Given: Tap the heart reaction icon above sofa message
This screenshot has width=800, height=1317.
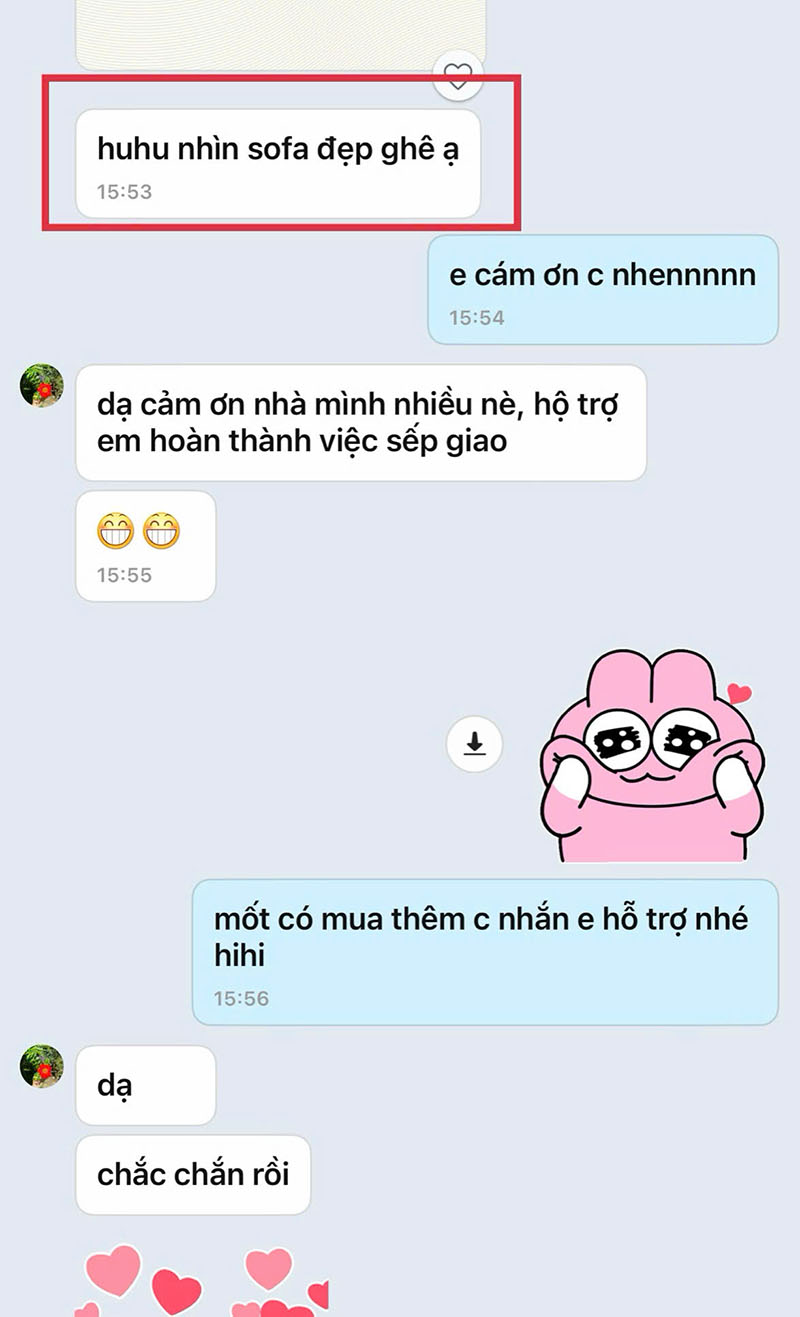Looking at the screenshot, I should [x=457, y=74].
